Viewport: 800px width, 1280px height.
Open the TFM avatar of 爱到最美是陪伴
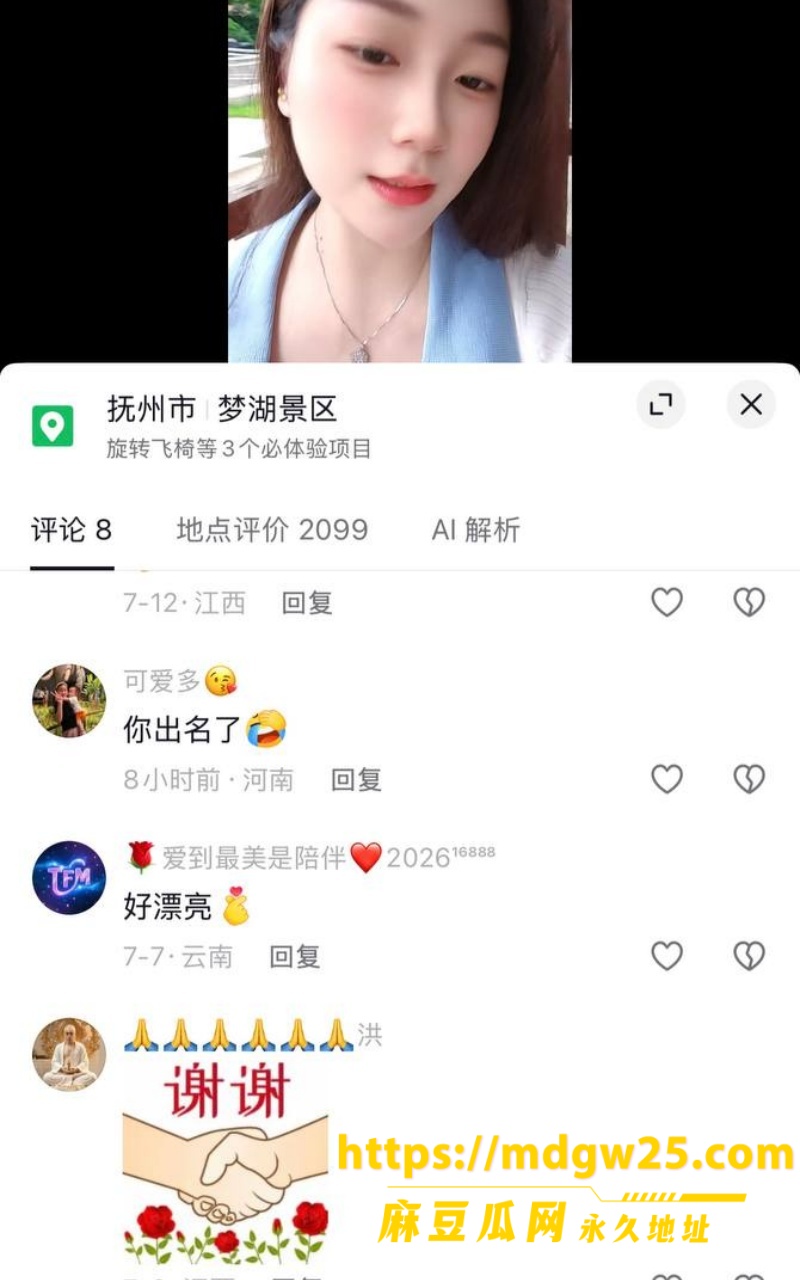pos(69,877)
